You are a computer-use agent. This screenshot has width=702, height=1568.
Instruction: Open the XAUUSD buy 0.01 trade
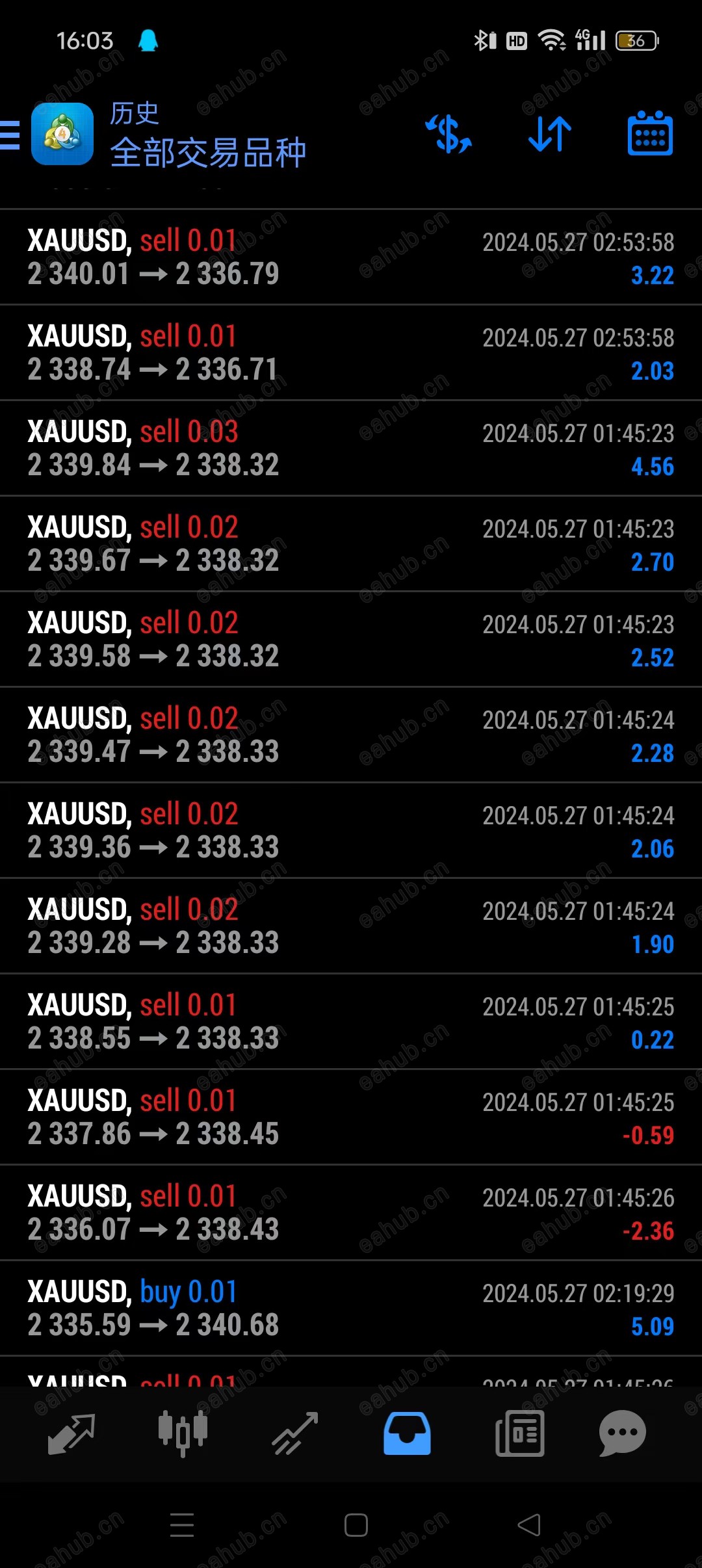pyautogui.click(x=351, y=1309)
